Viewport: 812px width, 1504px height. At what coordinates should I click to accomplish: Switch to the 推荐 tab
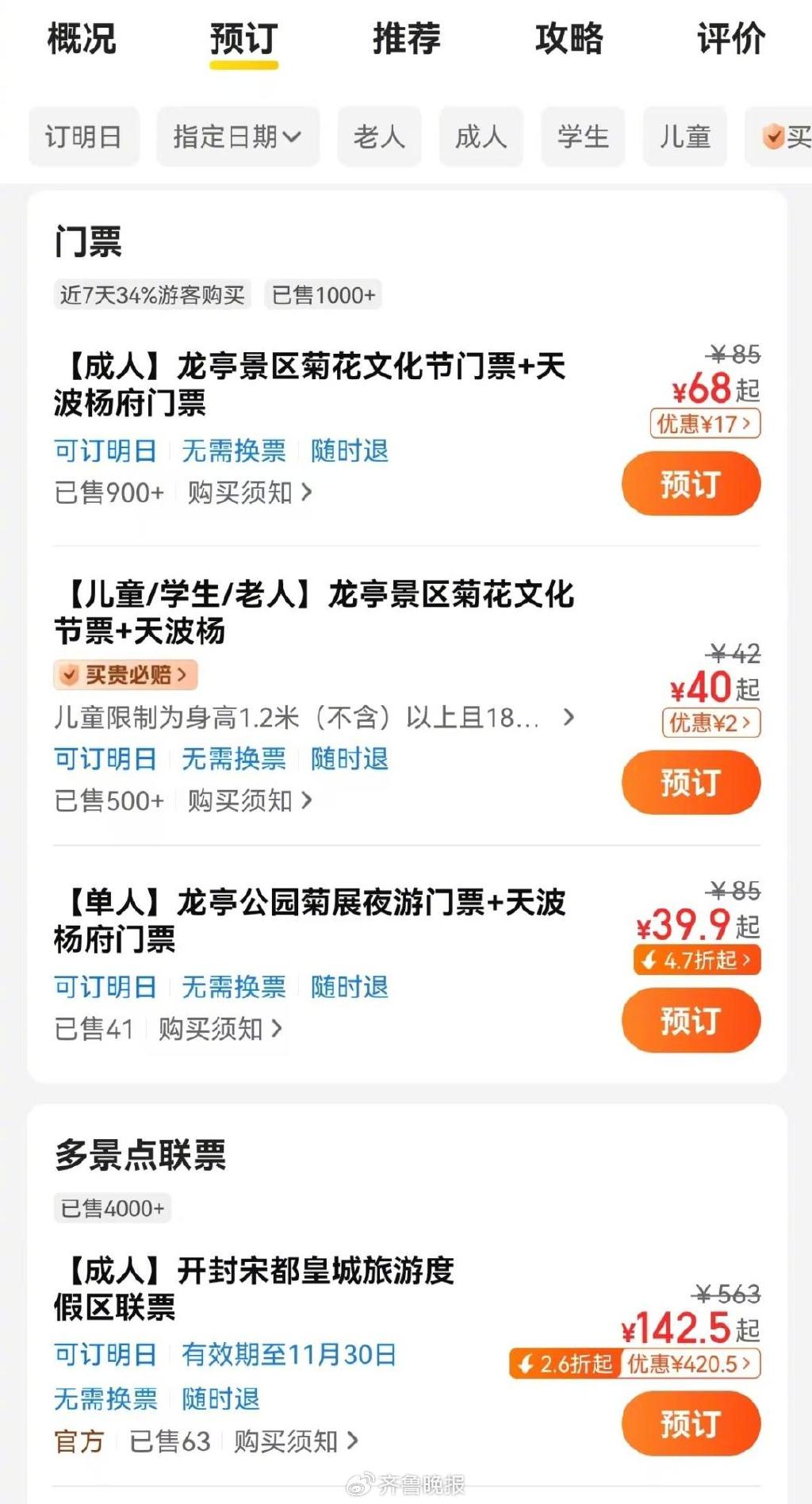coord(406,39)
